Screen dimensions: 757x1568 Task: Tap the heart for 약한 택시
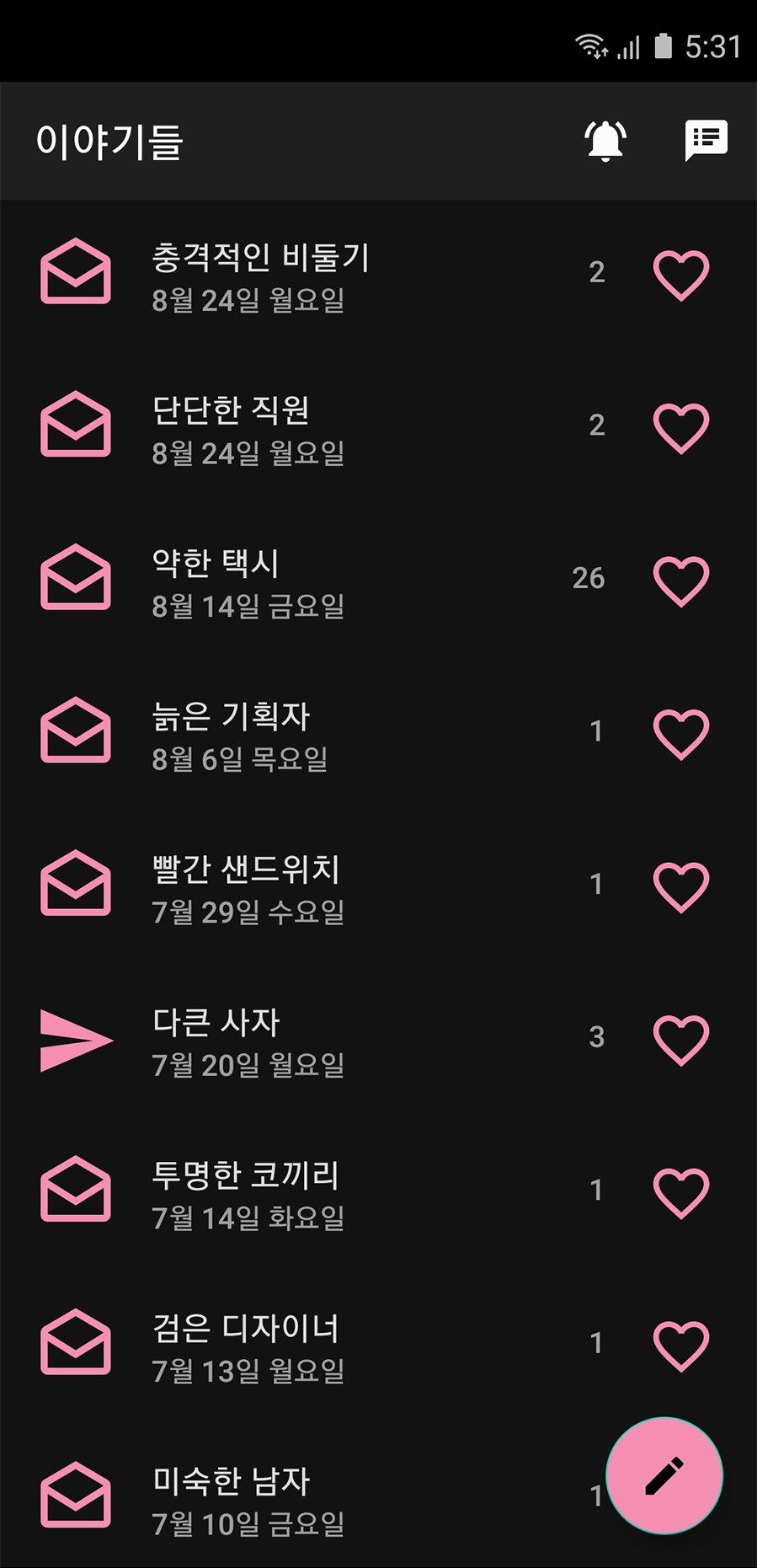tap(681, 582)
